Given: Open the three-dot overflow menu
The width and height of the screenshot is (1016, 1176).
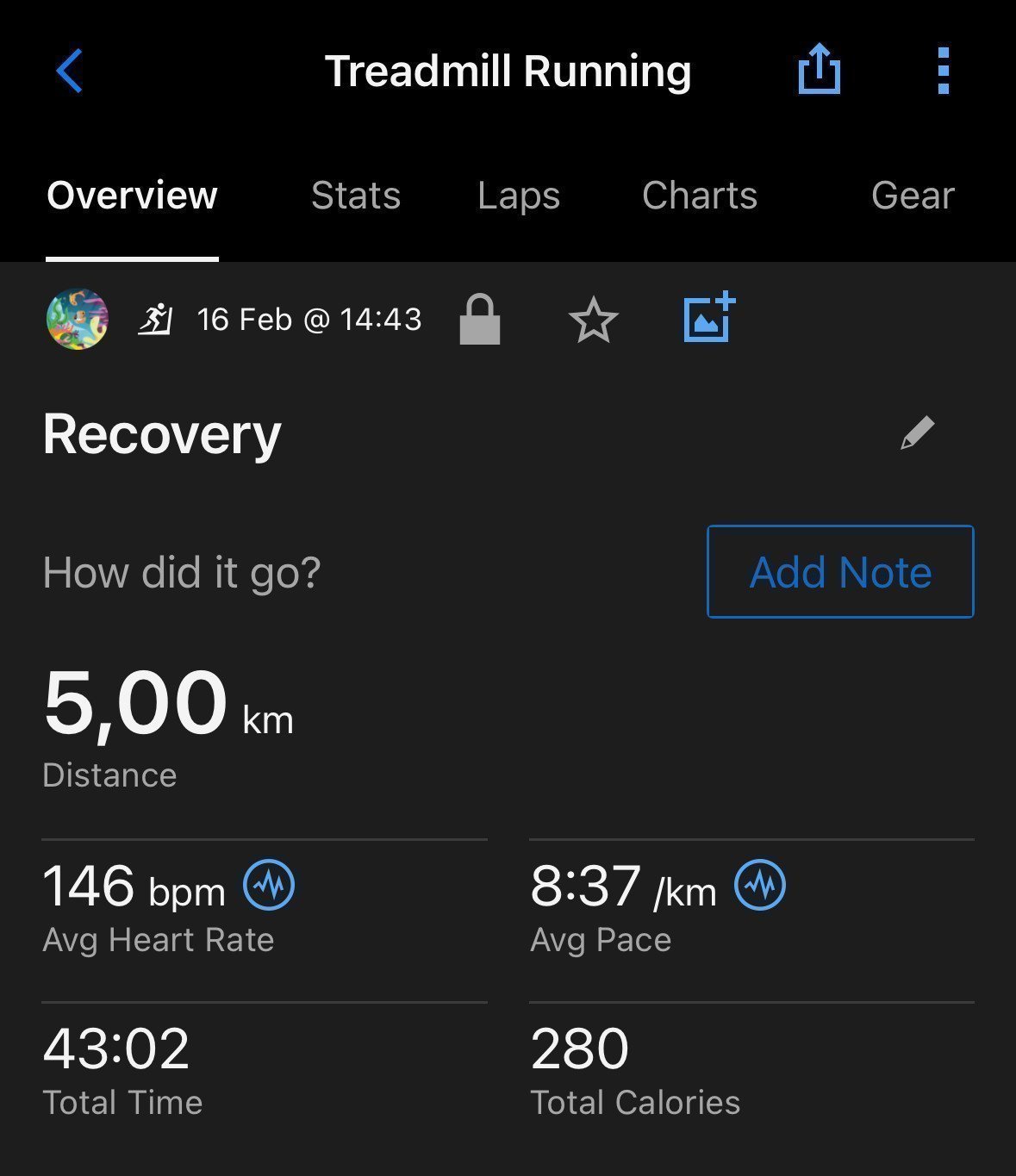Looking at the screenshot, I should (943, 71).
